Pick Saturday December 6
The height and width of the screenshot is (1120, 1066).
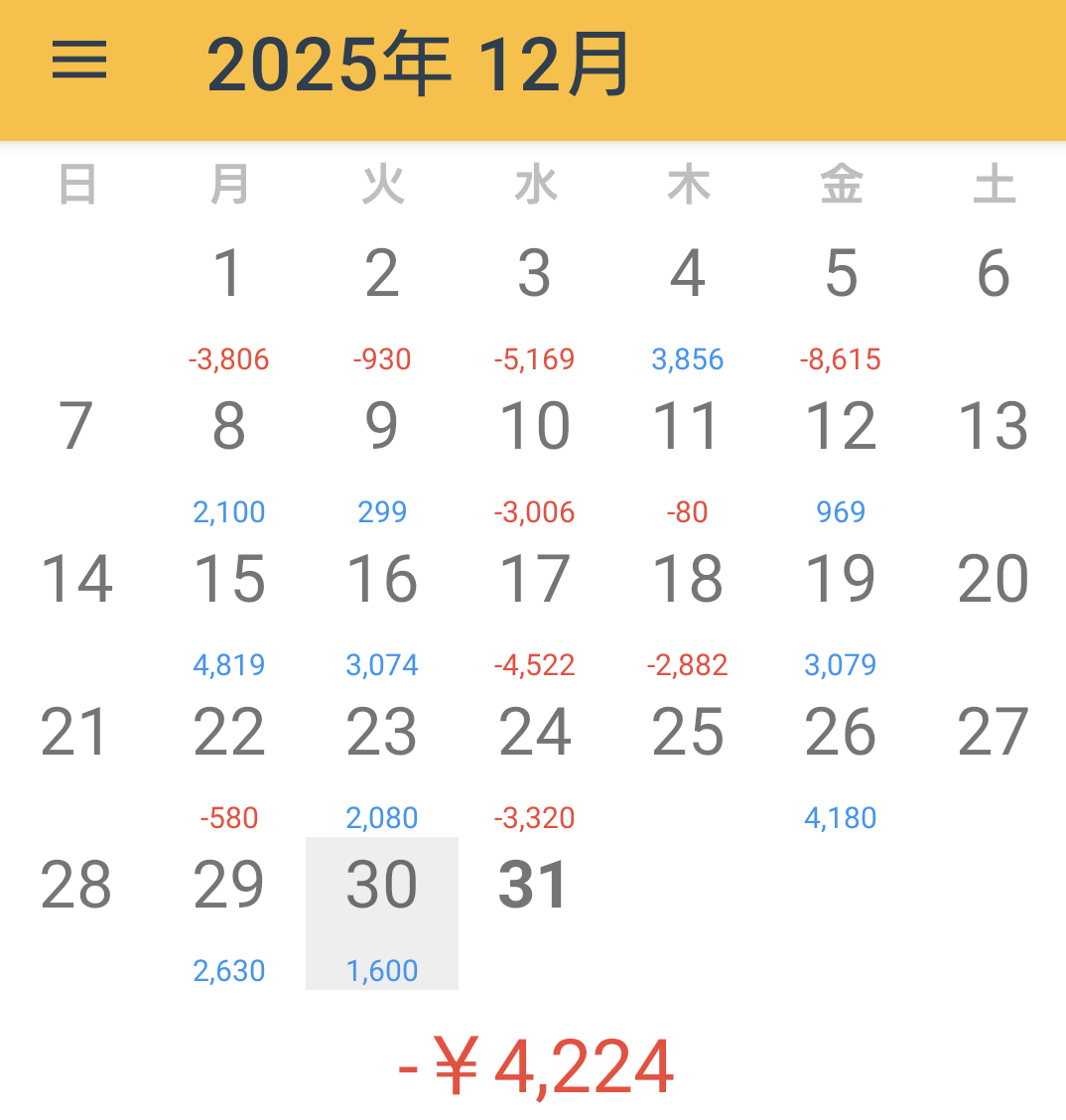point(994,275)
